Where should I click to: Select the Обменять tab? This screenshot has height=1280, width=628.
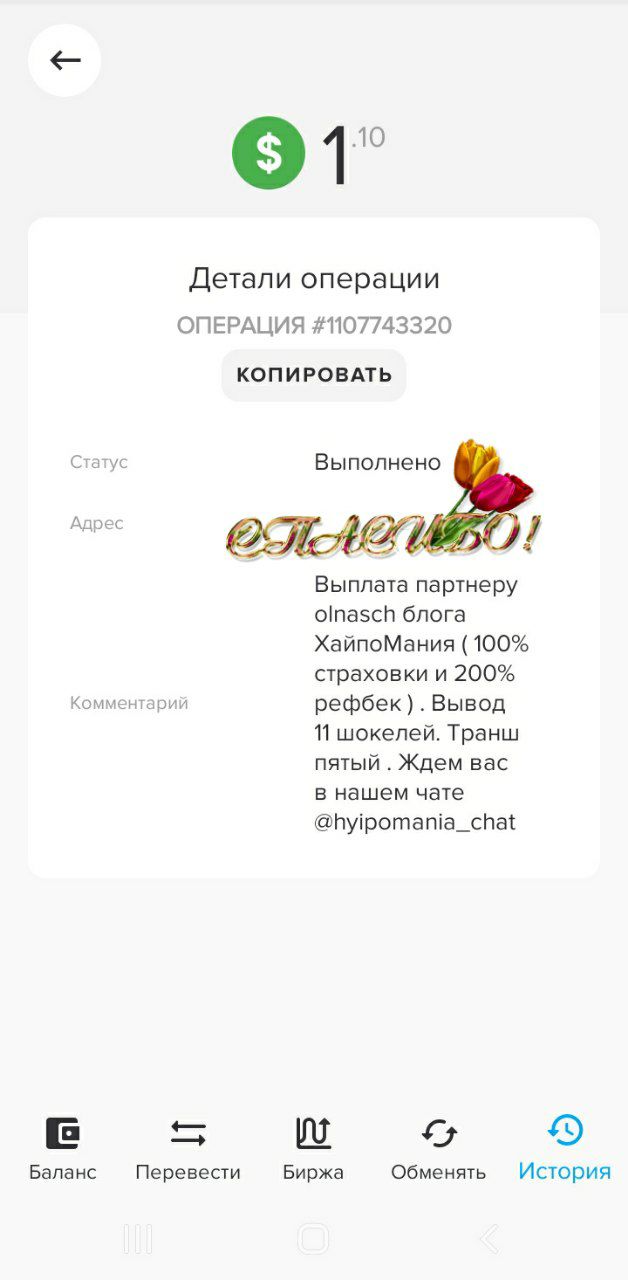[438, 1148]
